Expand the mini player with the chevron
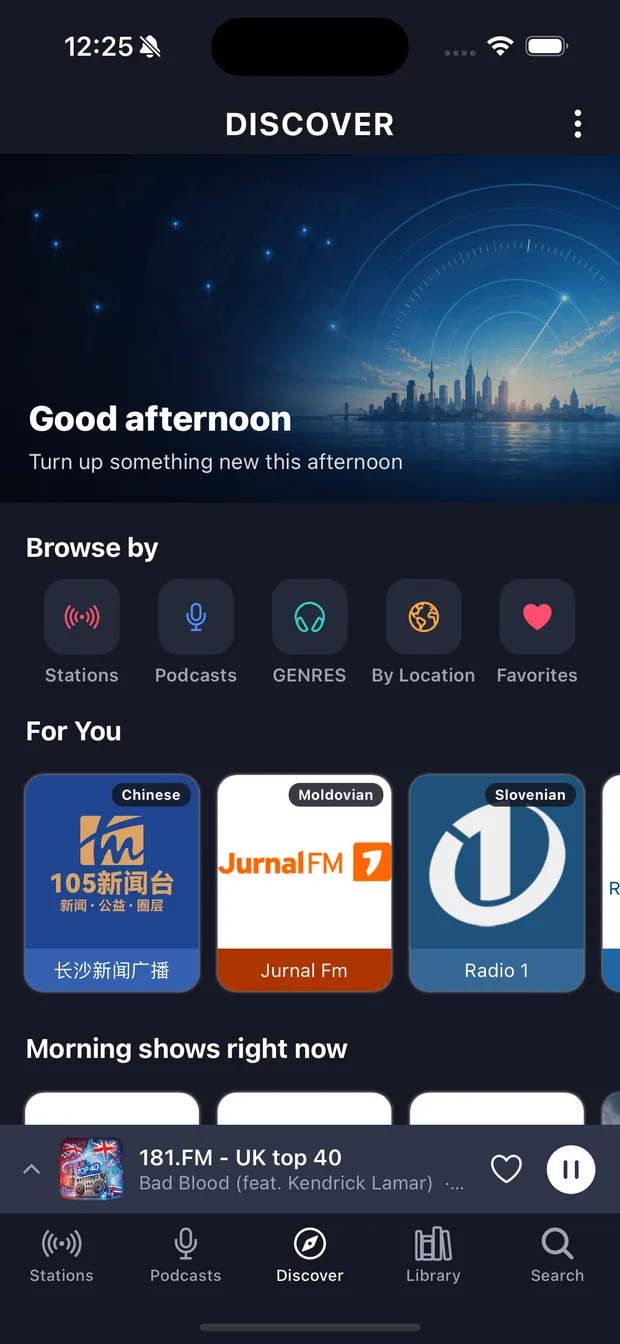 click(32, 1169)
